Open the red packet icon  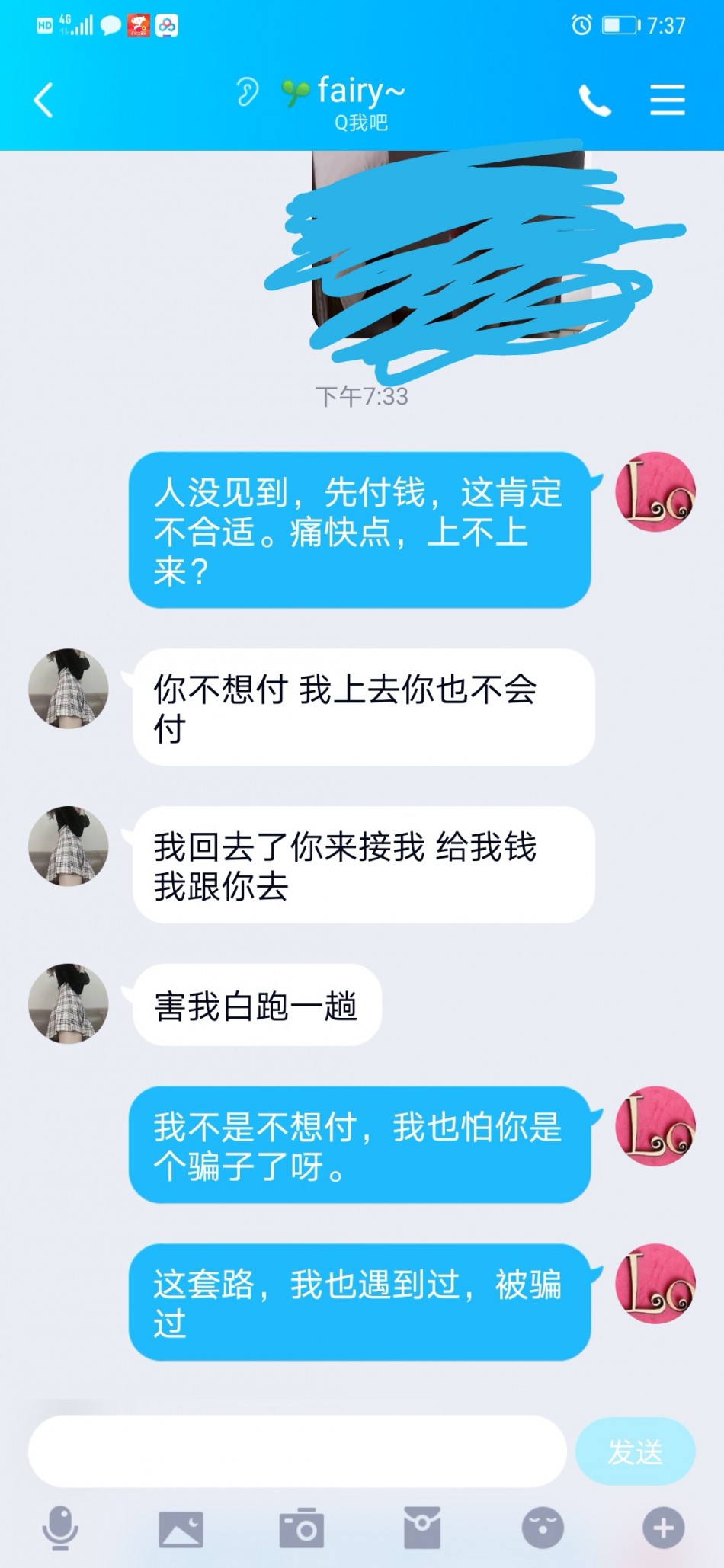pos(422,1528)
